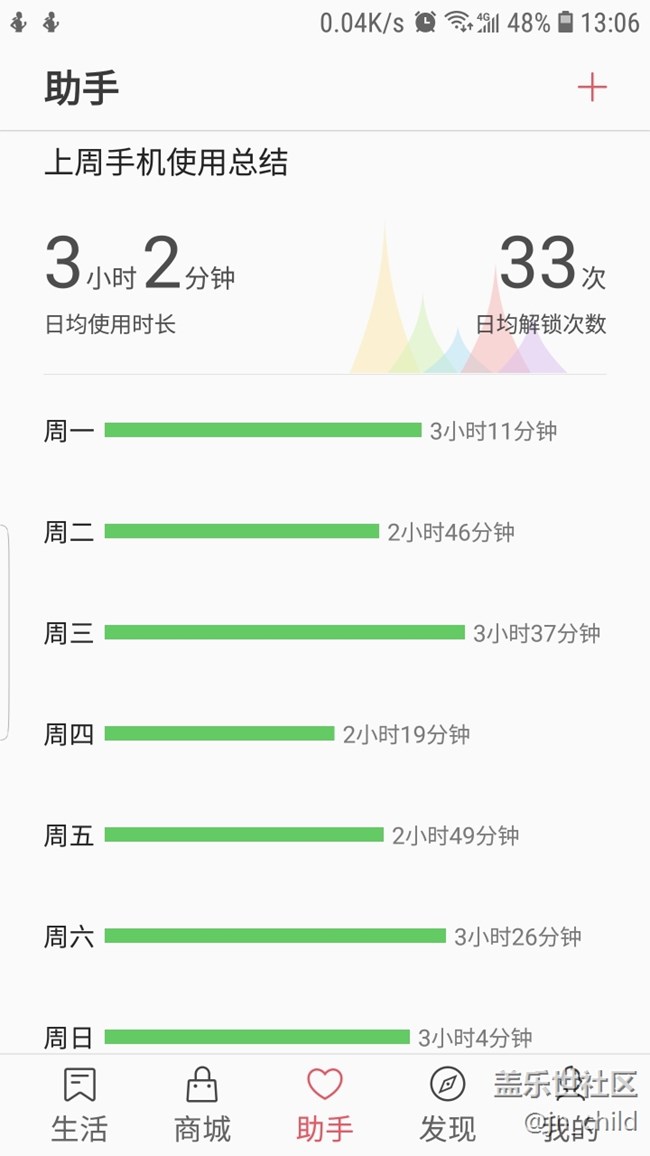This screenshot has width=650, height=1156.
Task: Select the 助手 tab
Action: tap(325, 1105)
